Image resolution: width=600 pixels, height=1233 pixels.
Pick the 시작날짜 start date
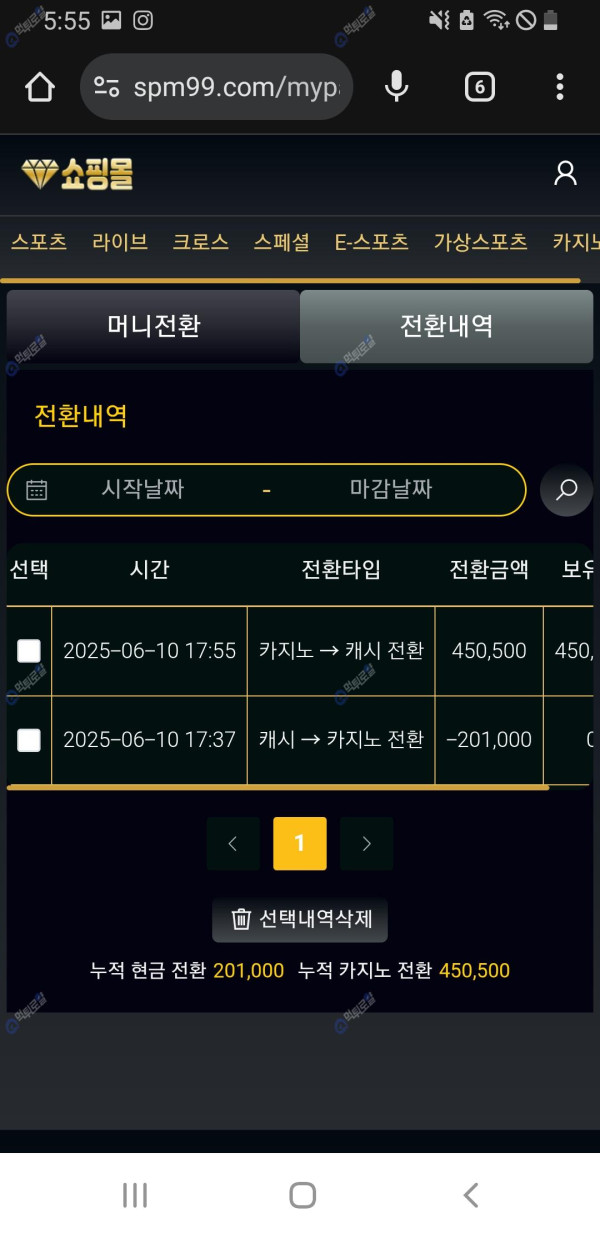(x=142, y=489)
